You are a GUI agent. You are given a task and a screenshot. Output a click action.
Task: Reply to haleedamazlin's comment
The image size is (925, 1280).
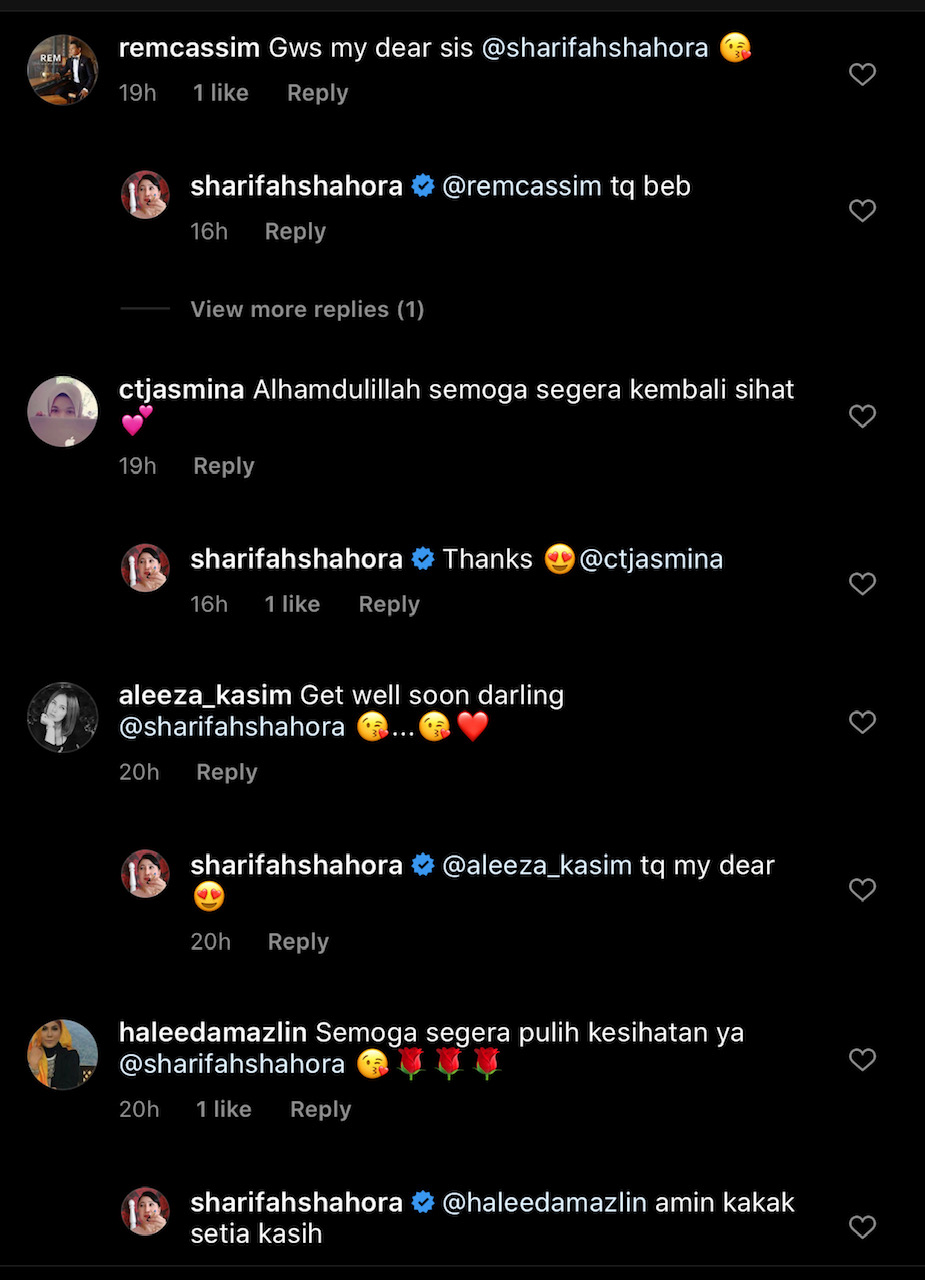click(320, 1109)
